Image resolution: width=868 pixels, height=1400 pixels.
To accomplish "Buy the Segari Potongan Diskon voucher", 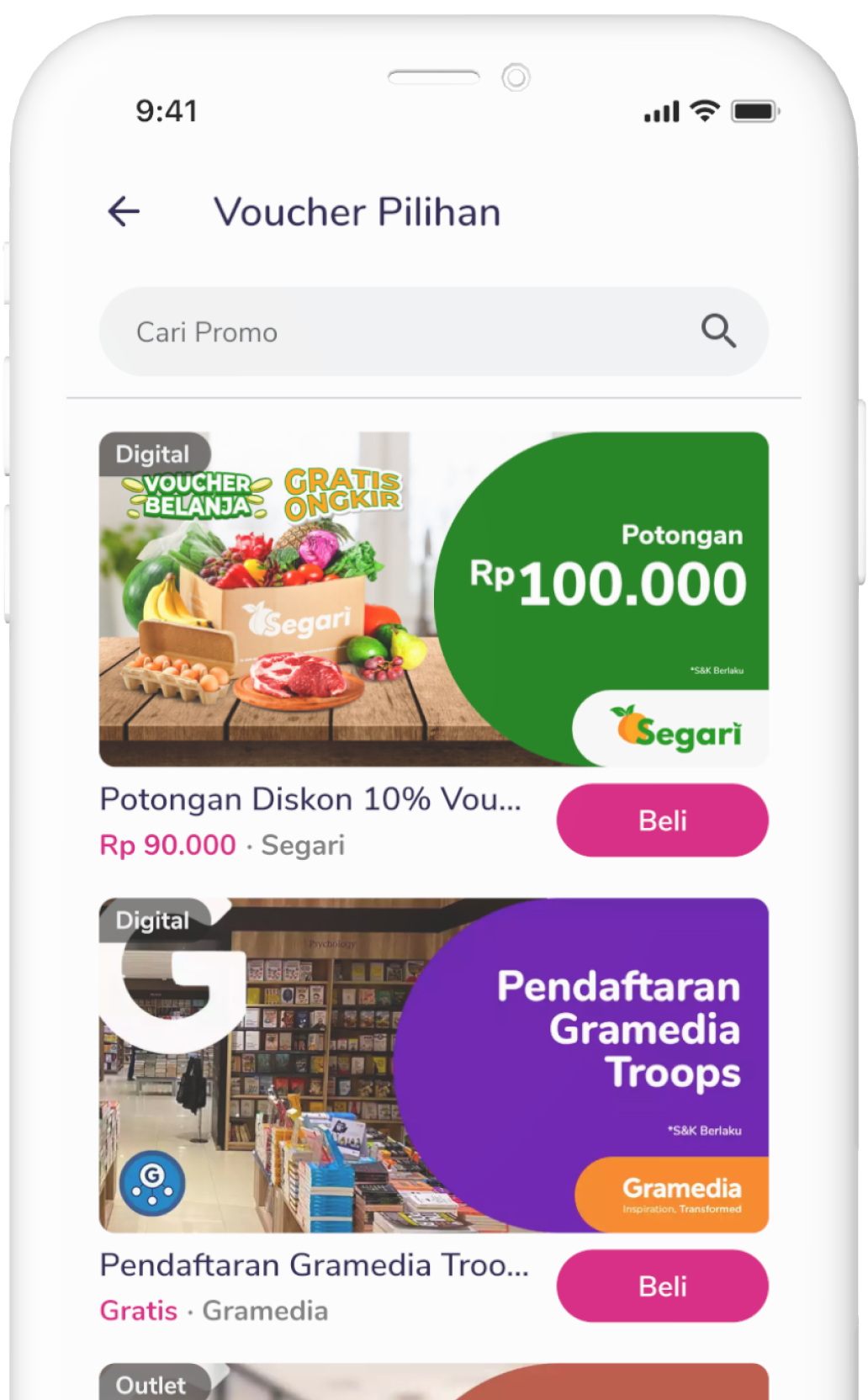I will coord(662,820).
